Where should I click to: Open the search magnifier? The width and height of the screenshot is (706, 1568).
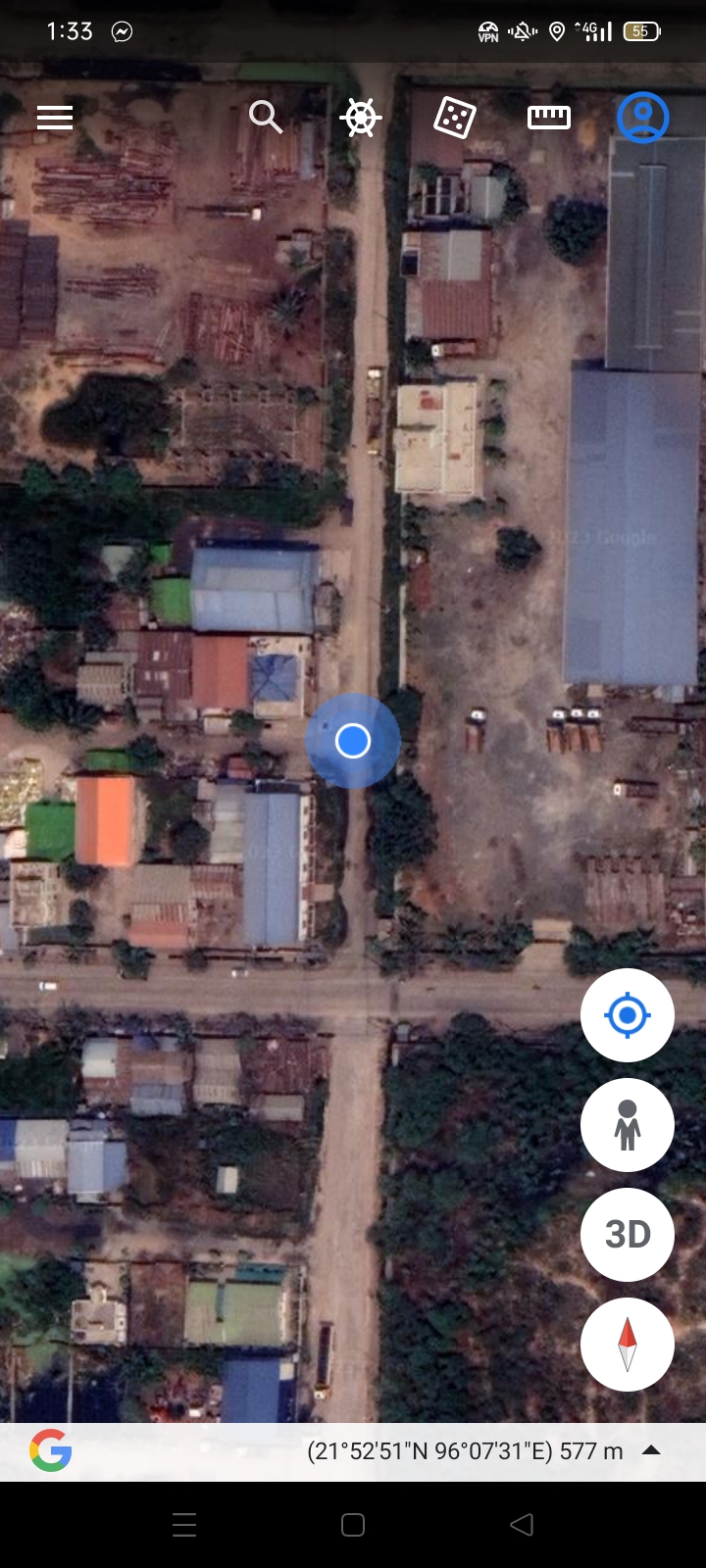click(x=265, y=117)
